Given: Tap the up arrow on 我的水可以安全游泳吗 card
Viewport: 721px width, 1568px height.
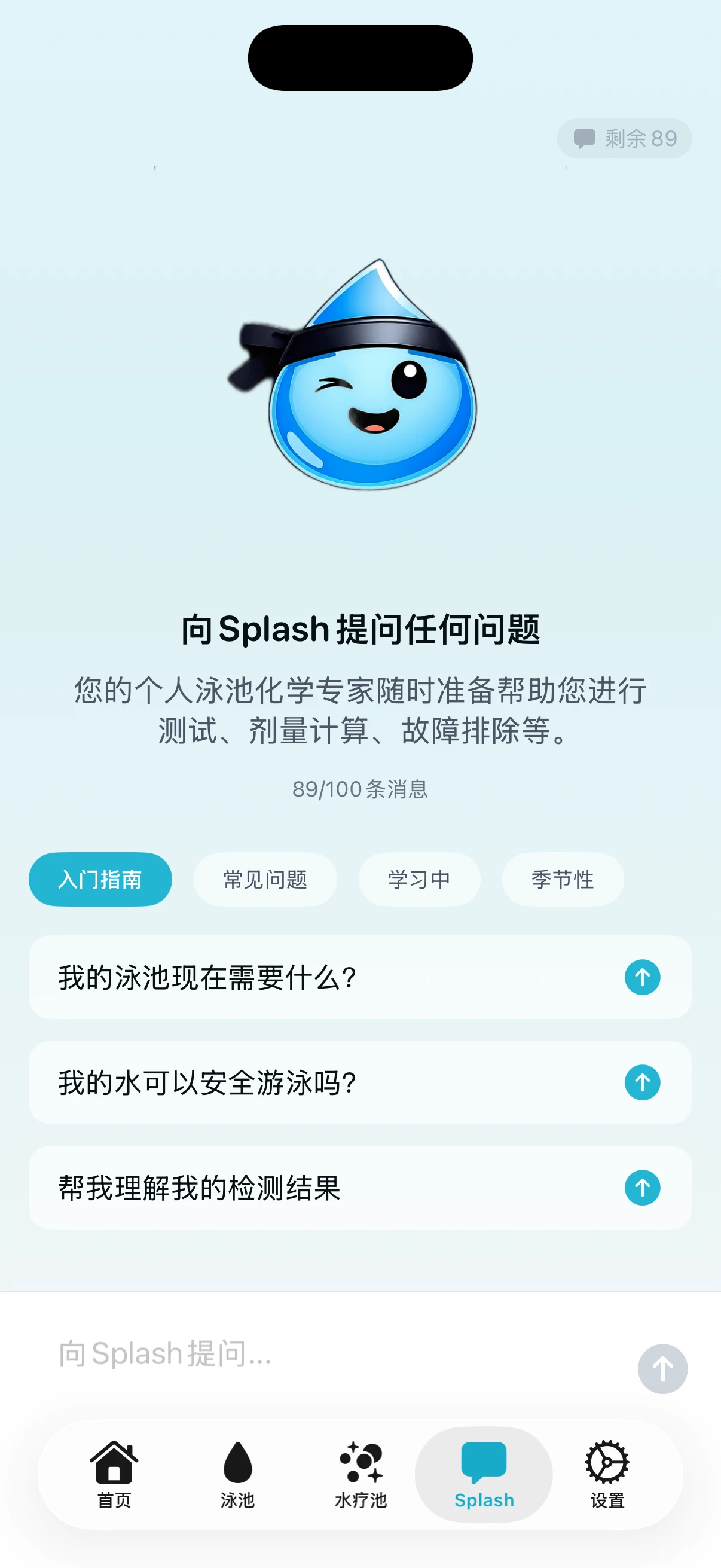Looking at the screenshot, I should (x=641, y=1083).
